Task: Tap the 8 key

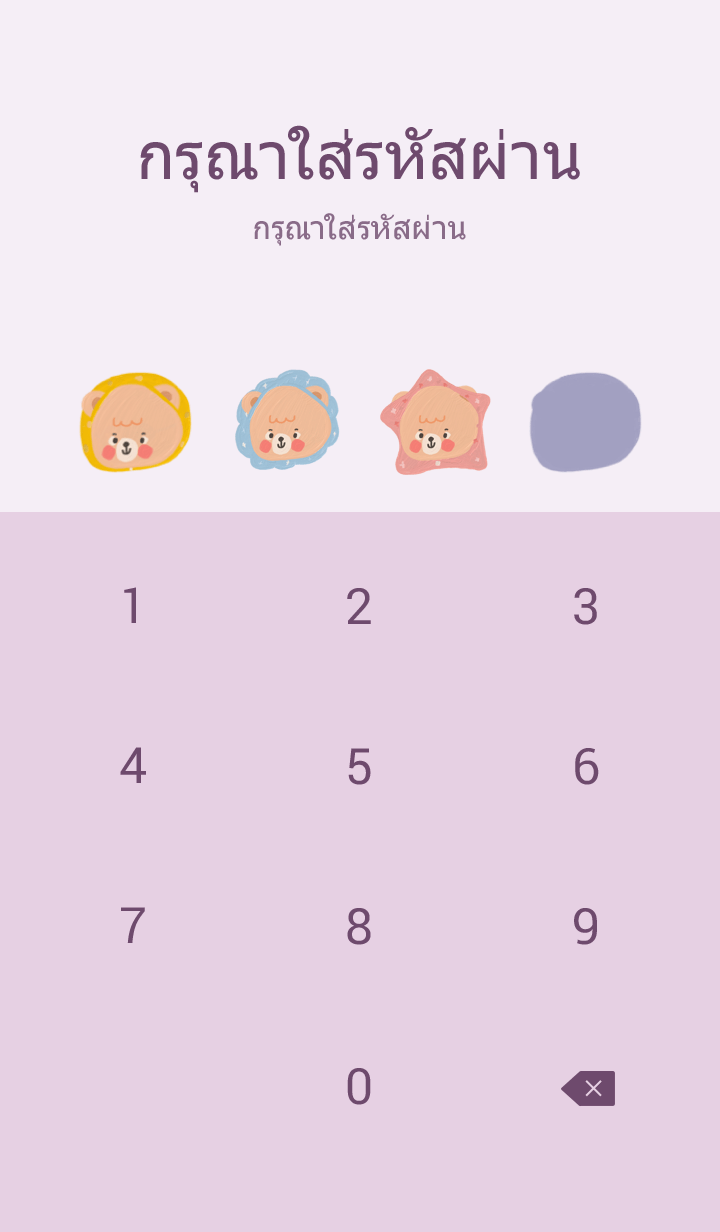Action: [x=359, y=927]
